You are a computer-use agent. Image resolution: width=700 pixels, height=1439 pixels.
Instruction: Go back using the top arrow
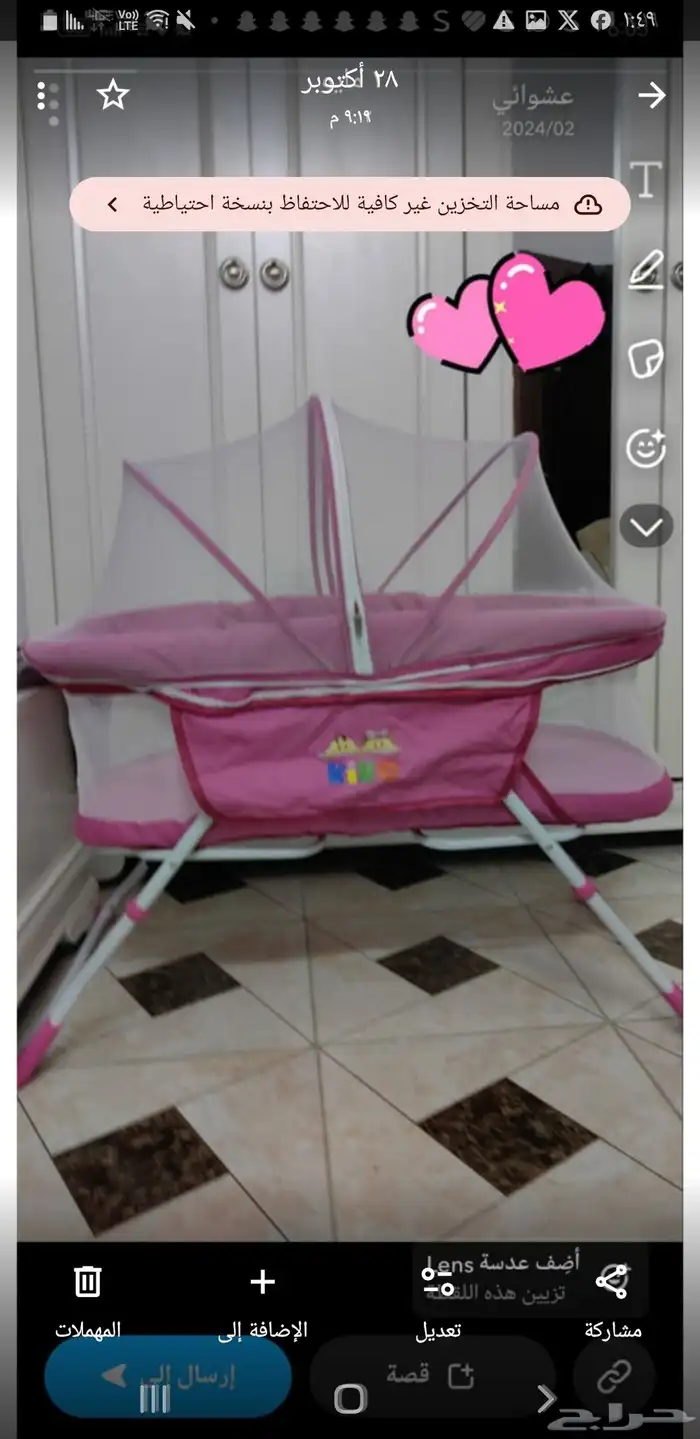[652, 96]
